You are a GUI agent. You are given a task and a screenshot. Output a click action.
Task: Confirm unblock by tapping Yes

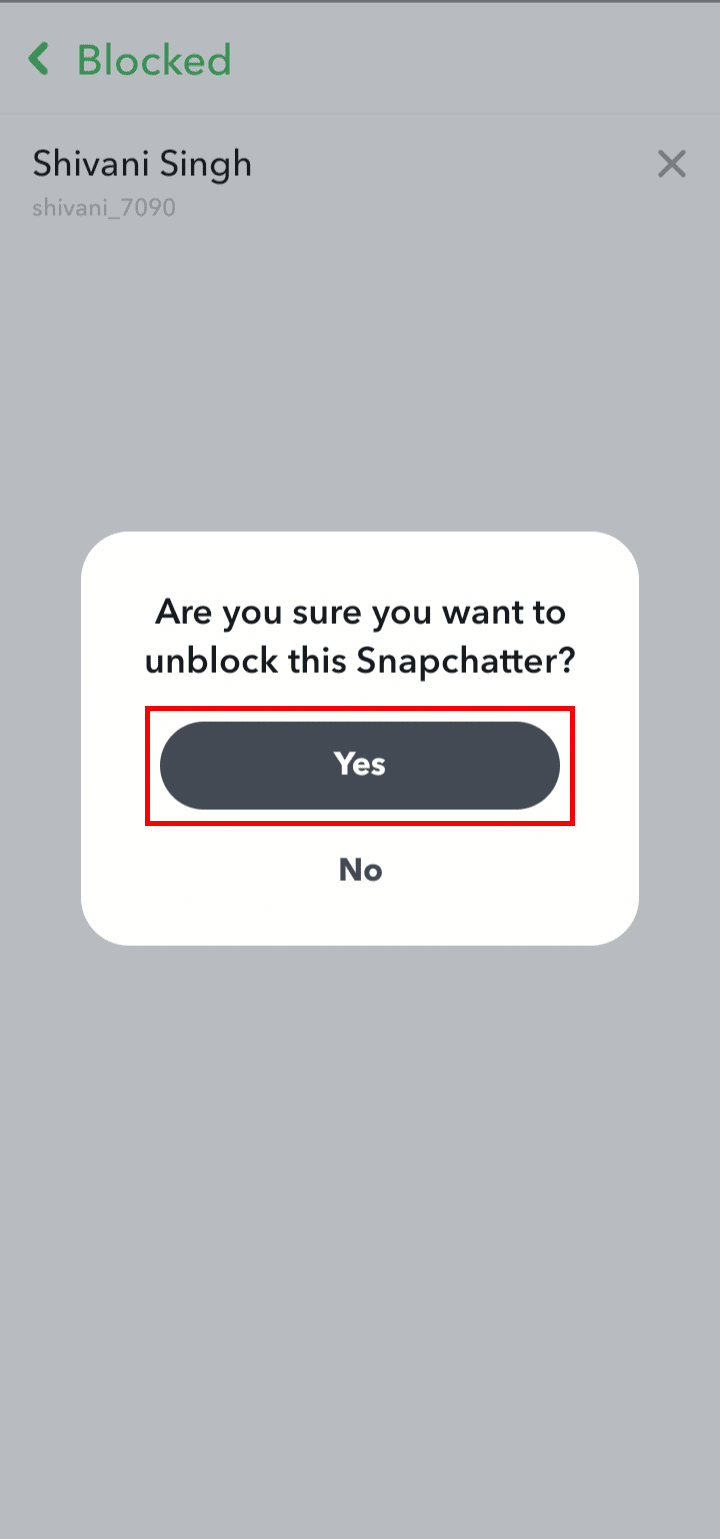[x=360, y=765]
